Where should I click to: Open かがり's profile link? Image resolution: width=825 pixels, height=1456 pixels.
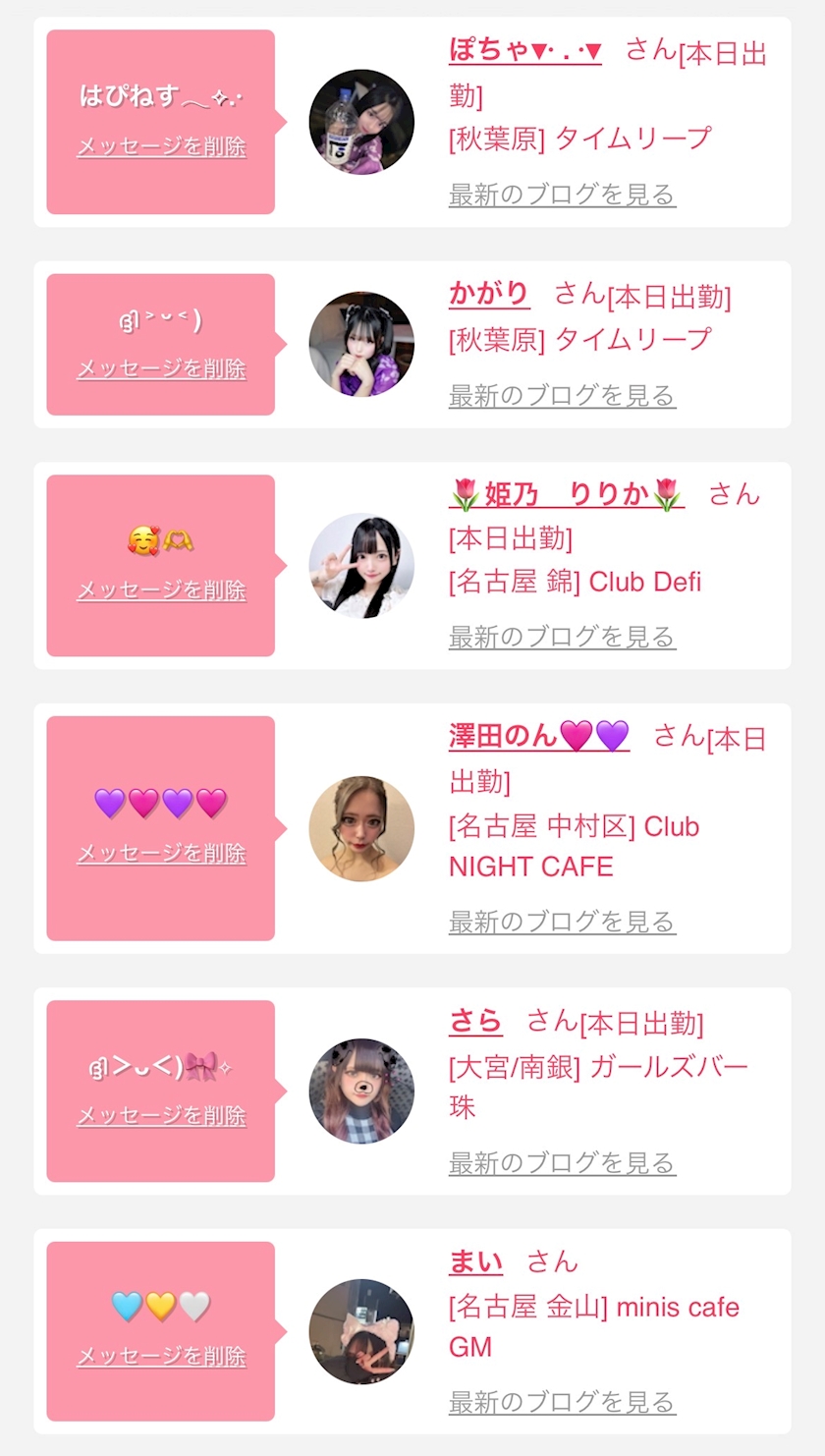pos(489,293)
